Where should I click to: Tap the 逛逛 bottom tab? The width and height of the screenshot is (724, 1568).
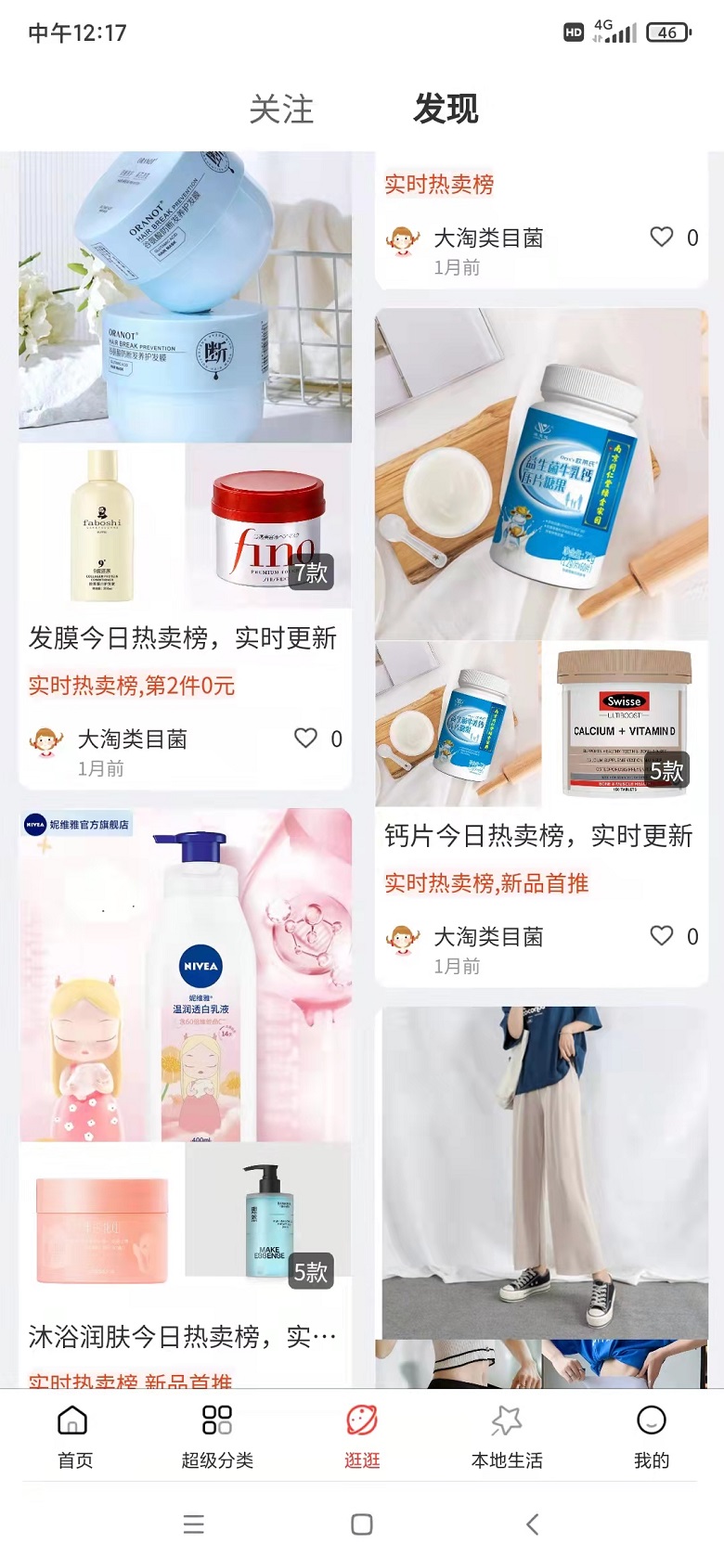[362, 1435]
